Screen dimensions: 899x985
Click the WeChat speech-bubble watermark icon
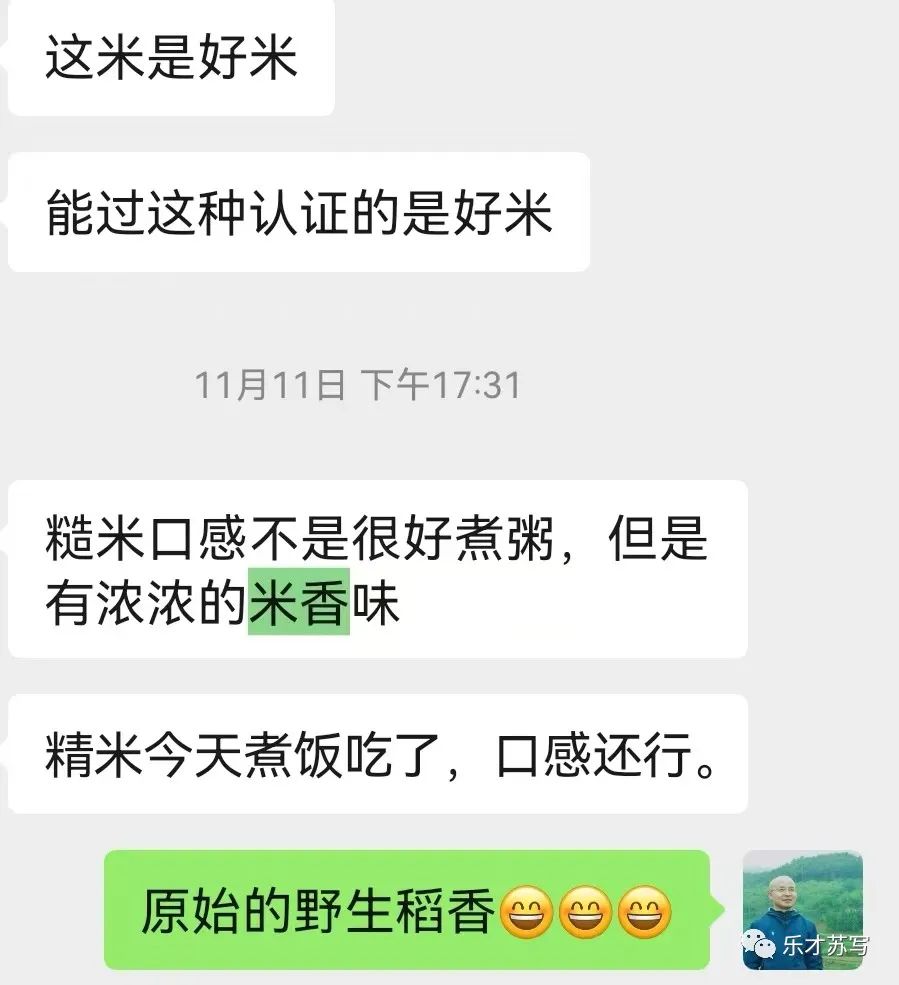pyautogui.click(x=757, y=942)
